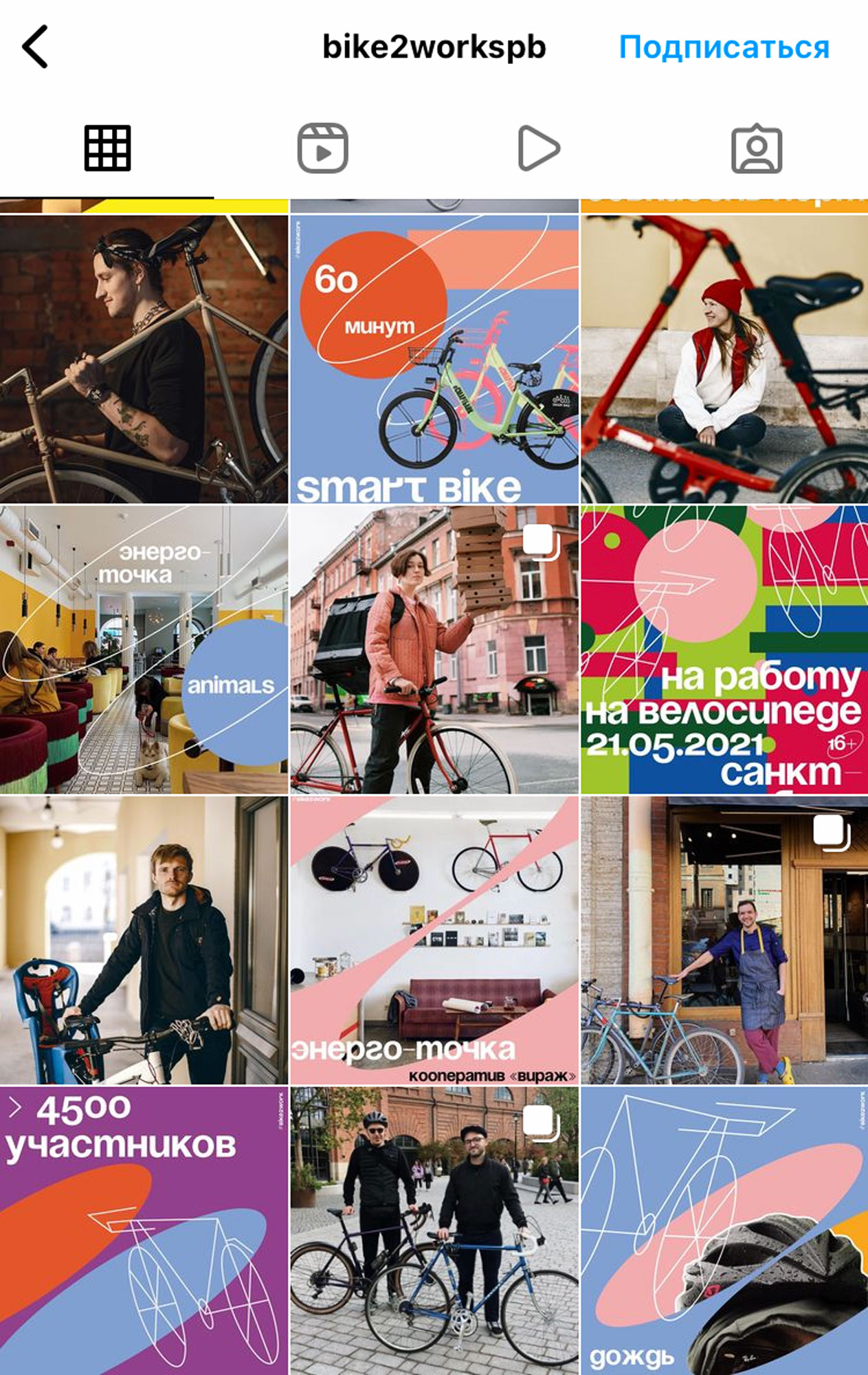Open the 'кооператив вираж' post

tap(434, 940)
